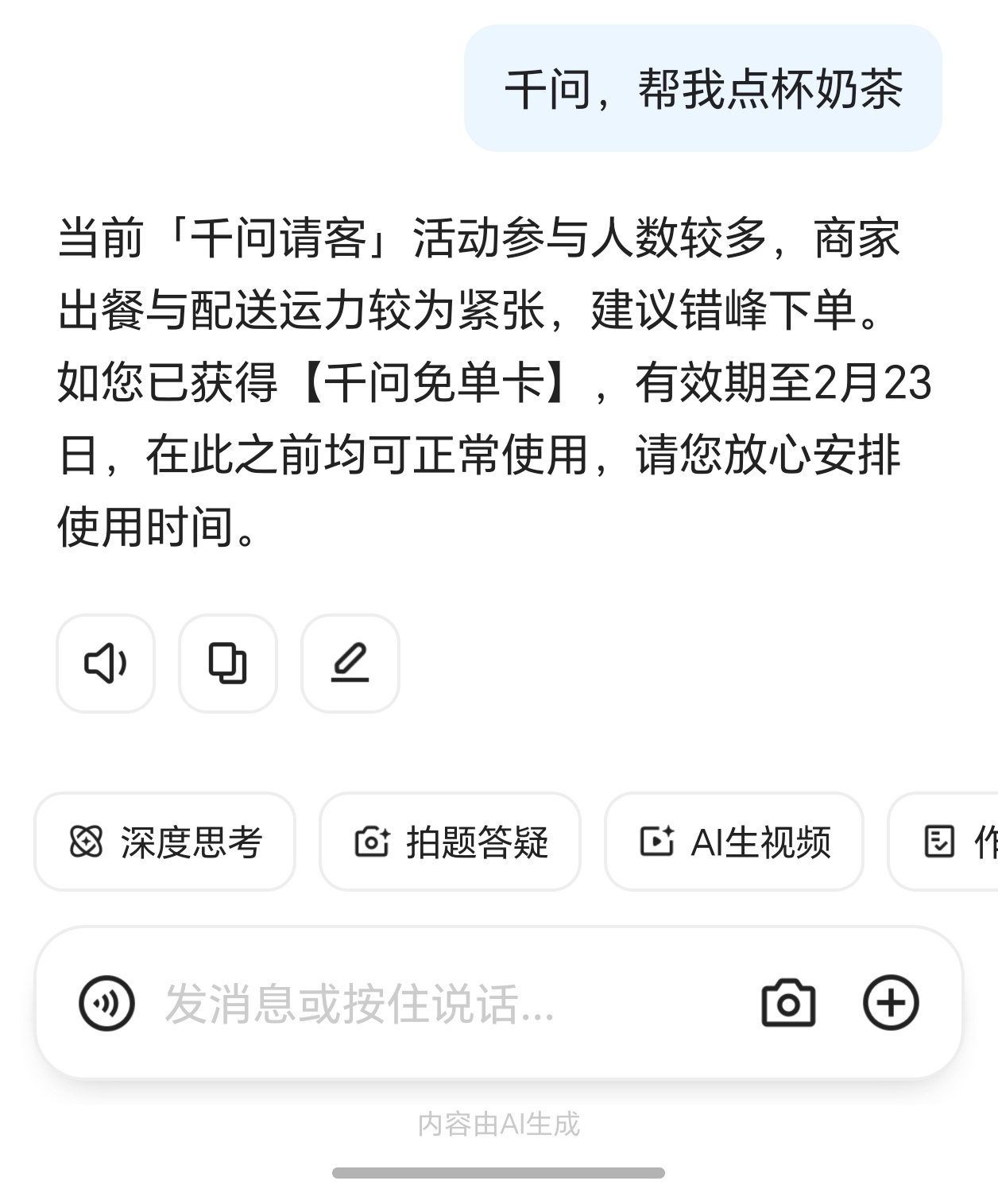Turn on AI生视频 video generation mode
Screen dimensions: 998x1204
(x=733, y=842)
